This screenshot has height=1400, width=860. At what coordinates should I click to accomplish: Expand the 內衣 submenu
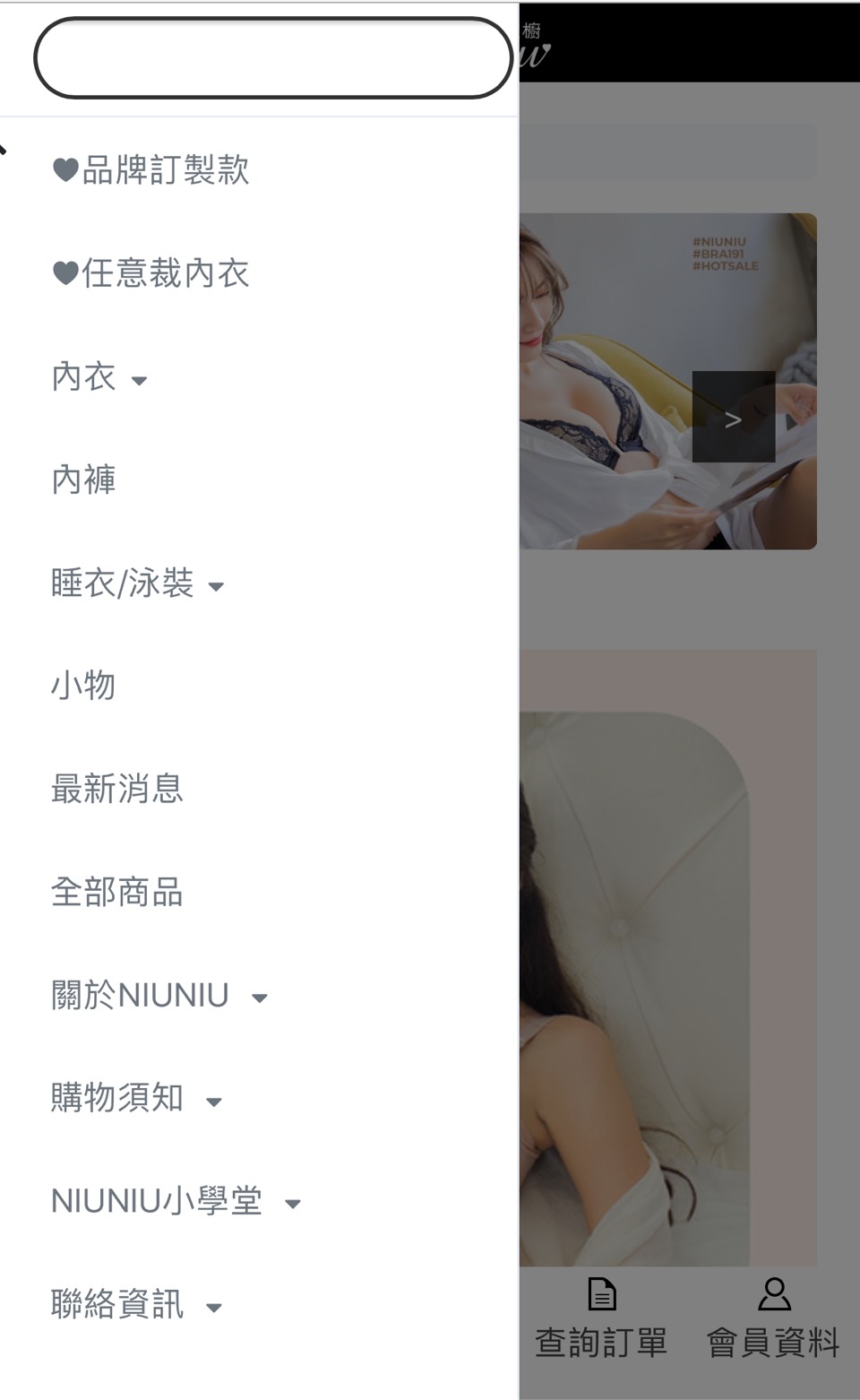tap(99, 377)
